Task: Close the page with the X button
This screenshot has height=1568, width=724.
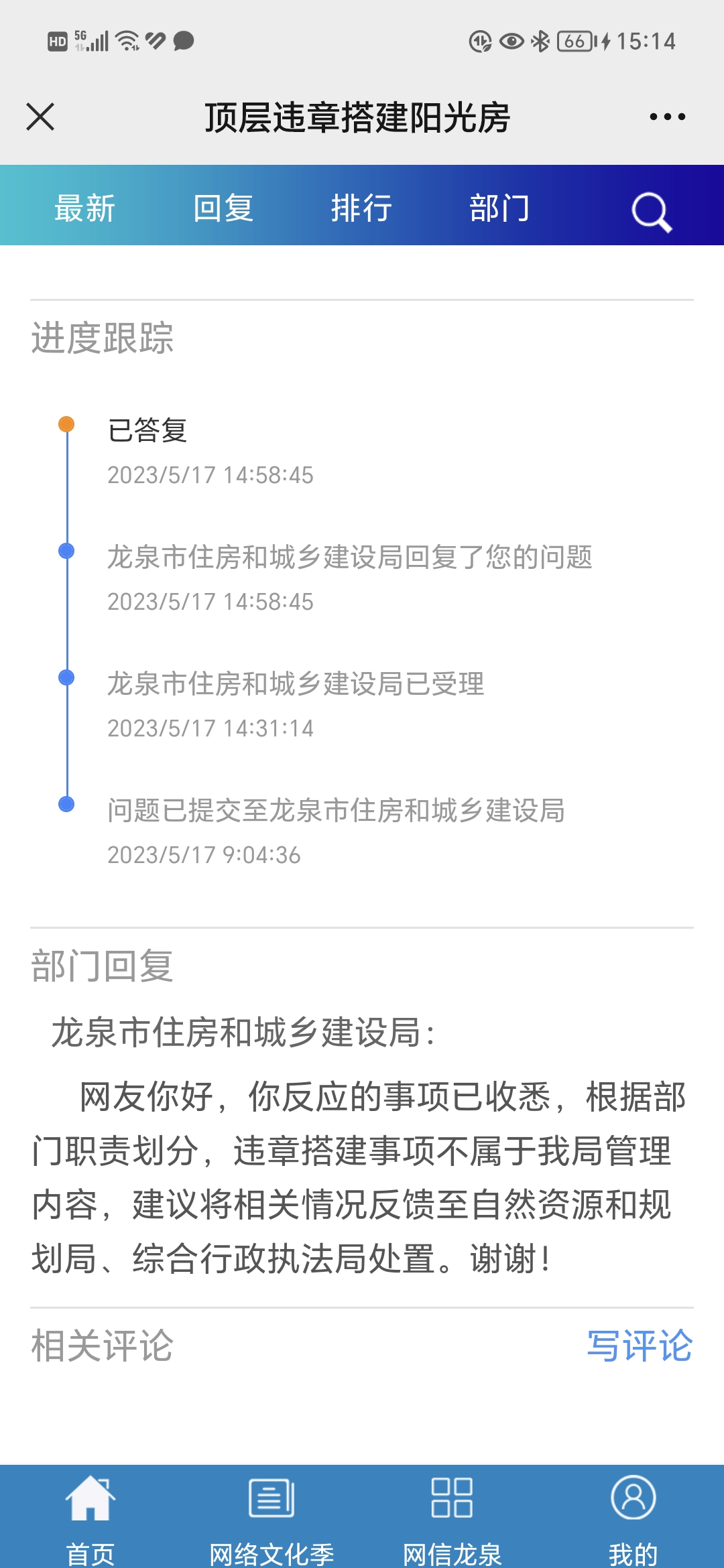Action: [40, 117]
